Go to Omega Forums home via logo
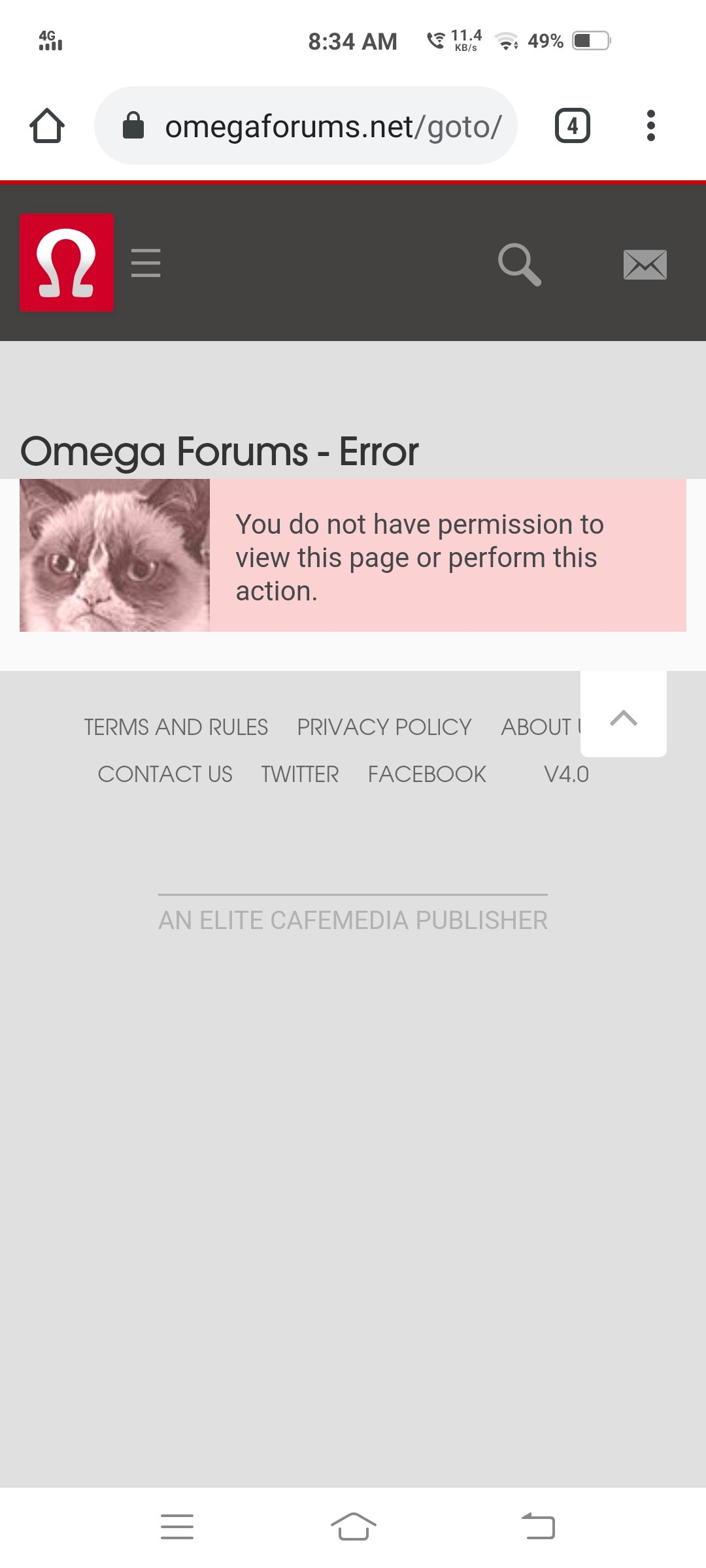This screenshot has width=706, height=1568. tap(67, 263)
